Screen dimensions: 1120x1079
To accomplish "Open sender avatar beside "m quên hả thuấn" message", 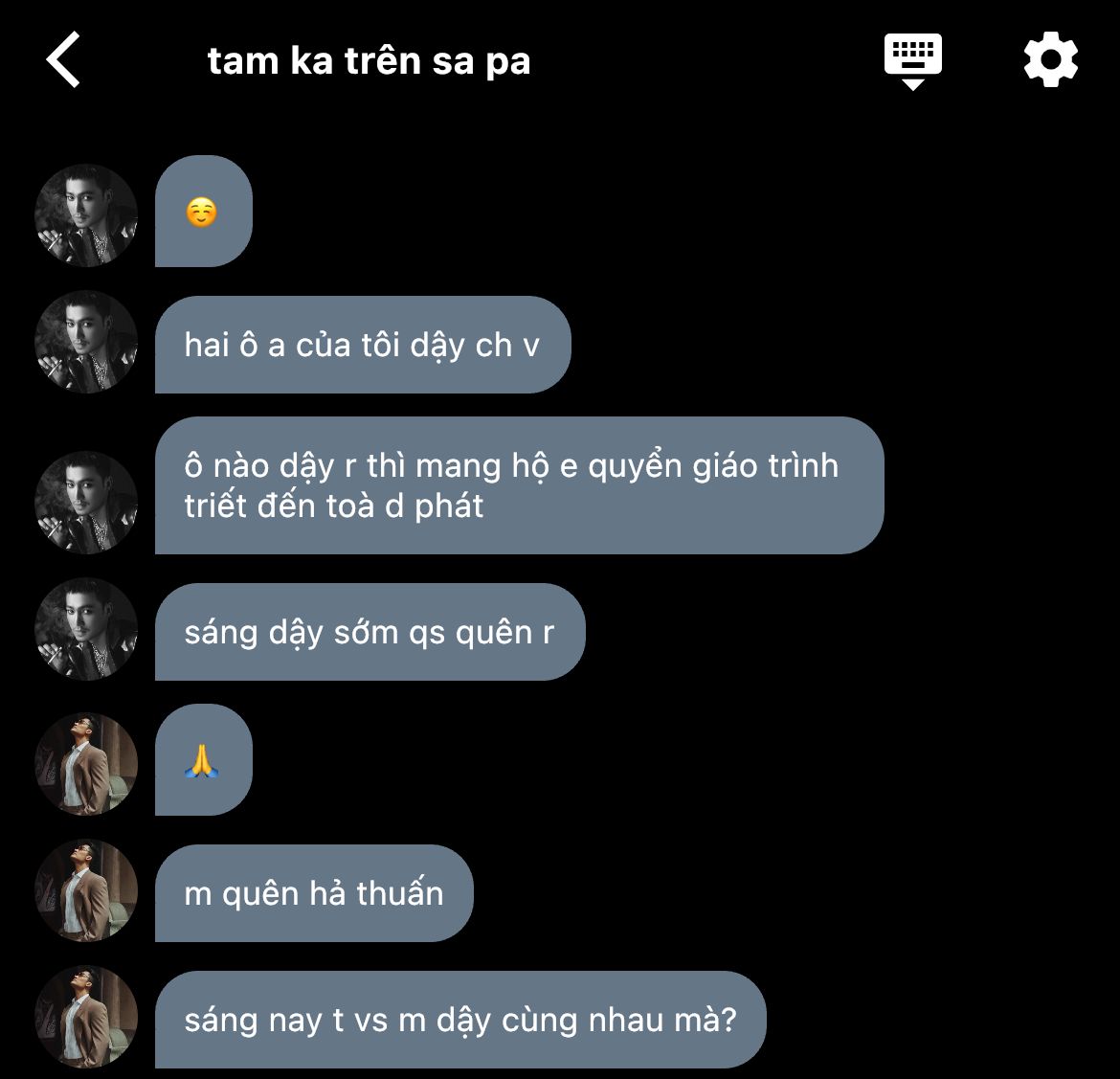I will pyautogui.click(x=86, y=891).
